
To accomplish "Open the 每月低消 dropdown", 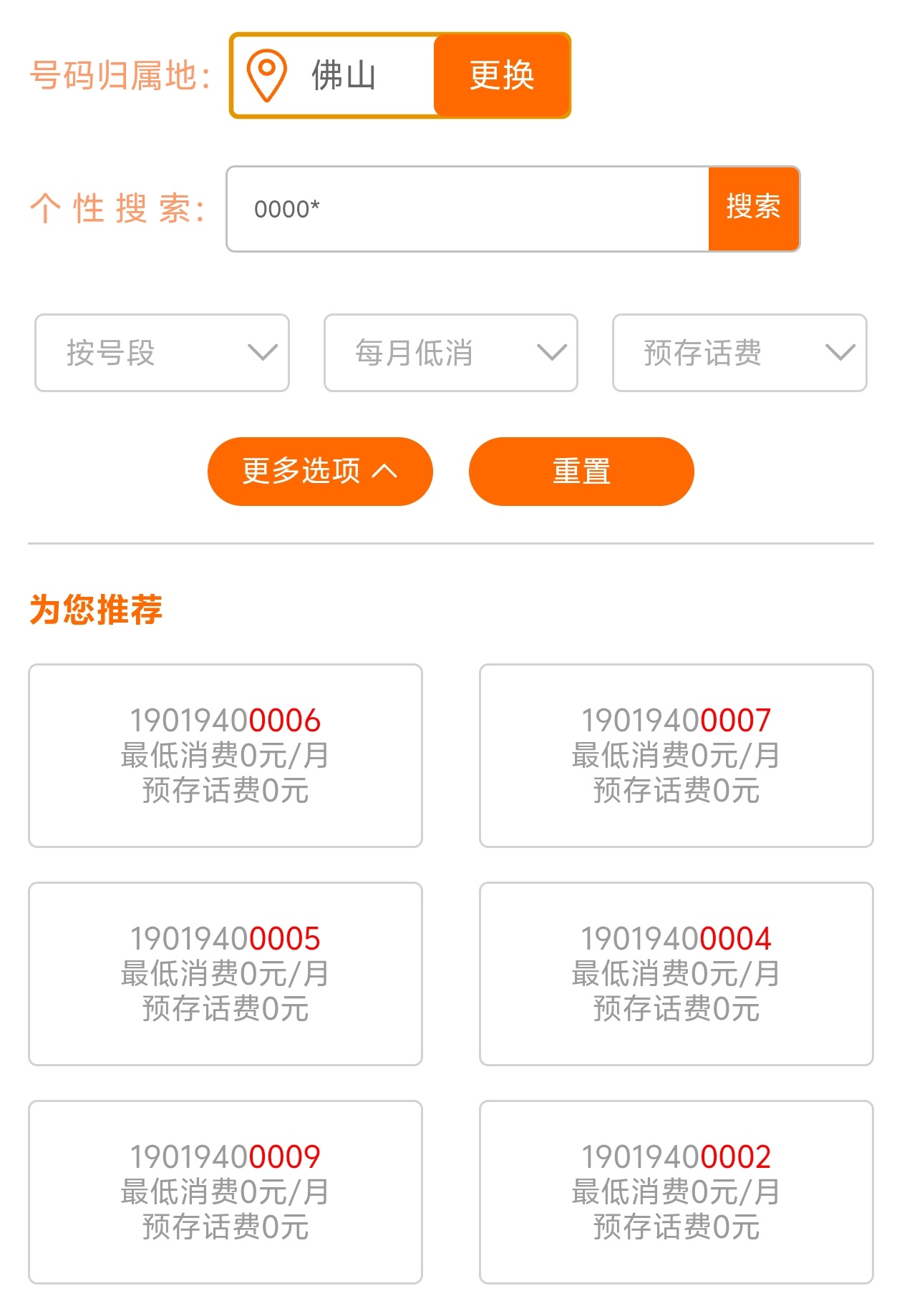I will pos(450,353).
